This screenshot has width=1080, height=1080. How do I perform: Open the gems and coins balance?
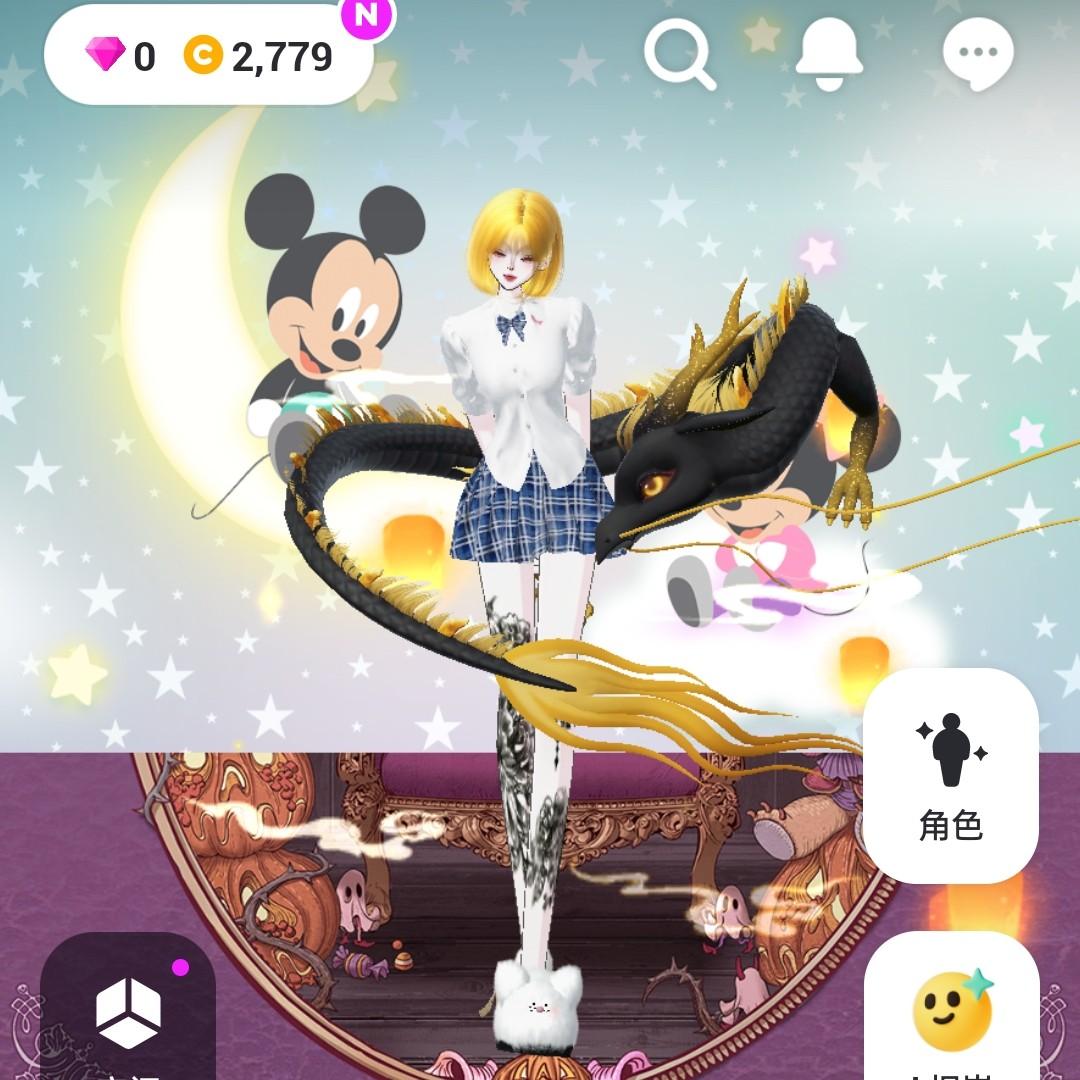click(209, 55)
